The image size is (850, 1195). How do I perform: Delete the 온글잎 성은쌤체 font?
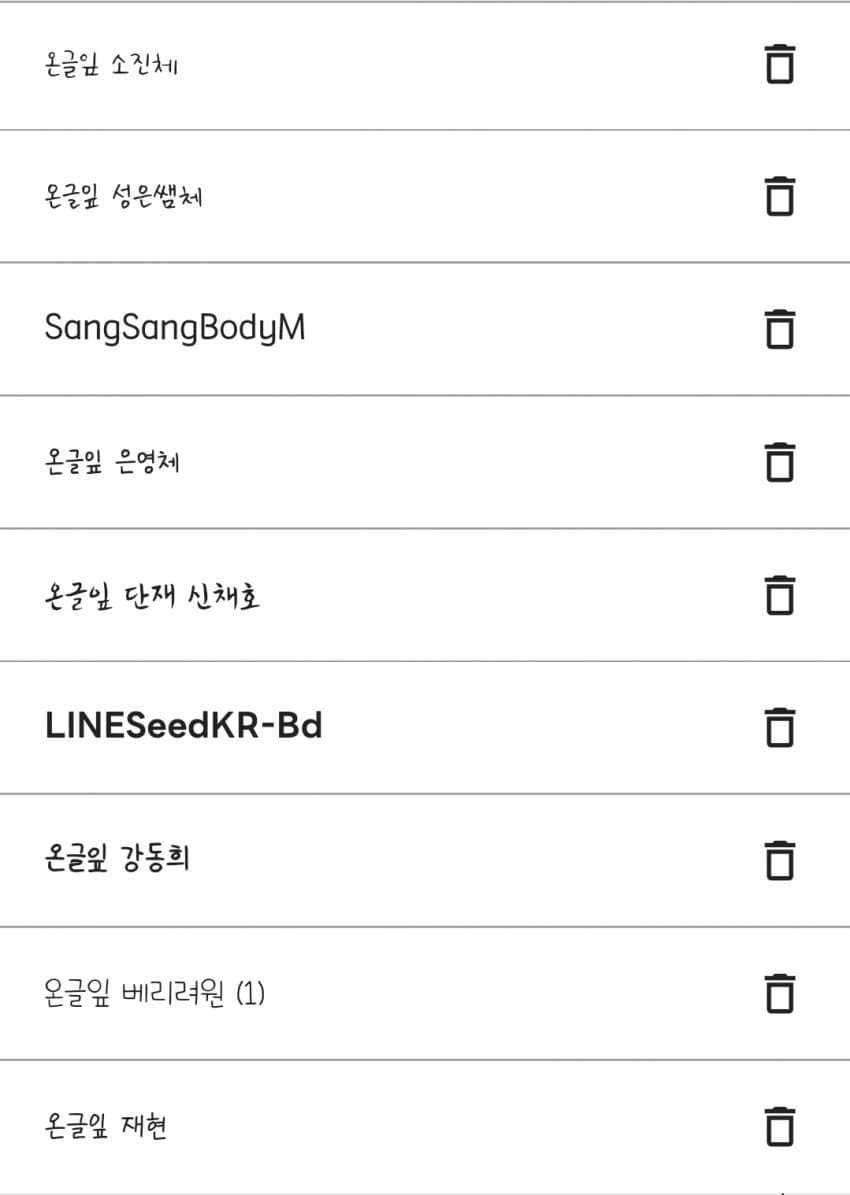(x=779, y=196)
